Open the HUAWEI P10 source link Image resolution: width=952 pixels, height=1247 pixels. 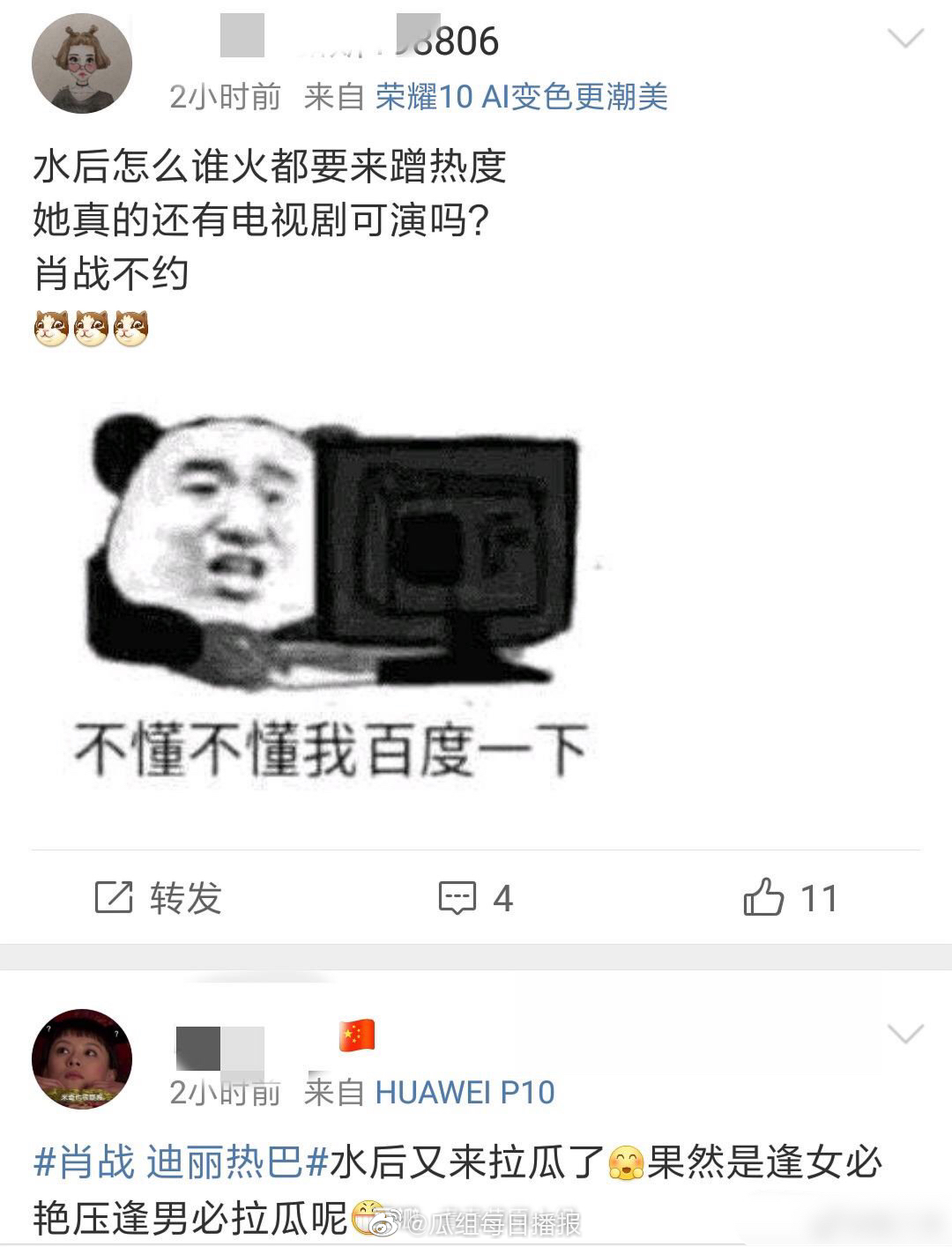pyautogui.click(x=465, y=1093)
